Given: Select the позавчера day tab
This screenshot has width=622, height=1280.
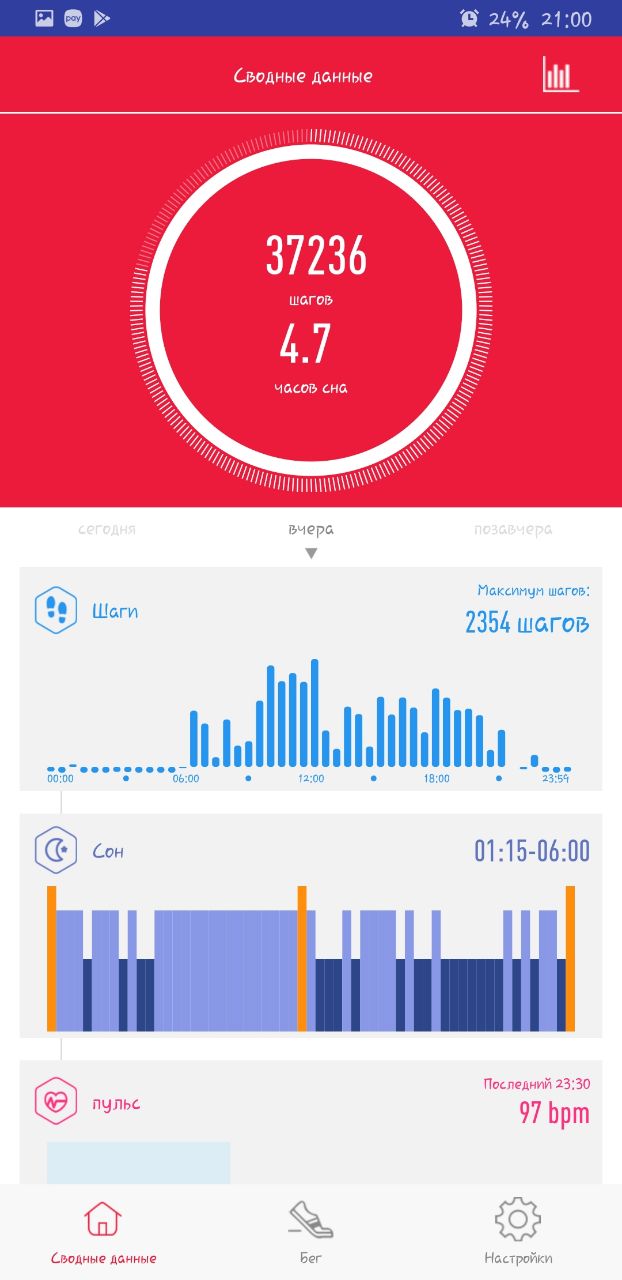Looking at the screenshot, I should 513,529.
